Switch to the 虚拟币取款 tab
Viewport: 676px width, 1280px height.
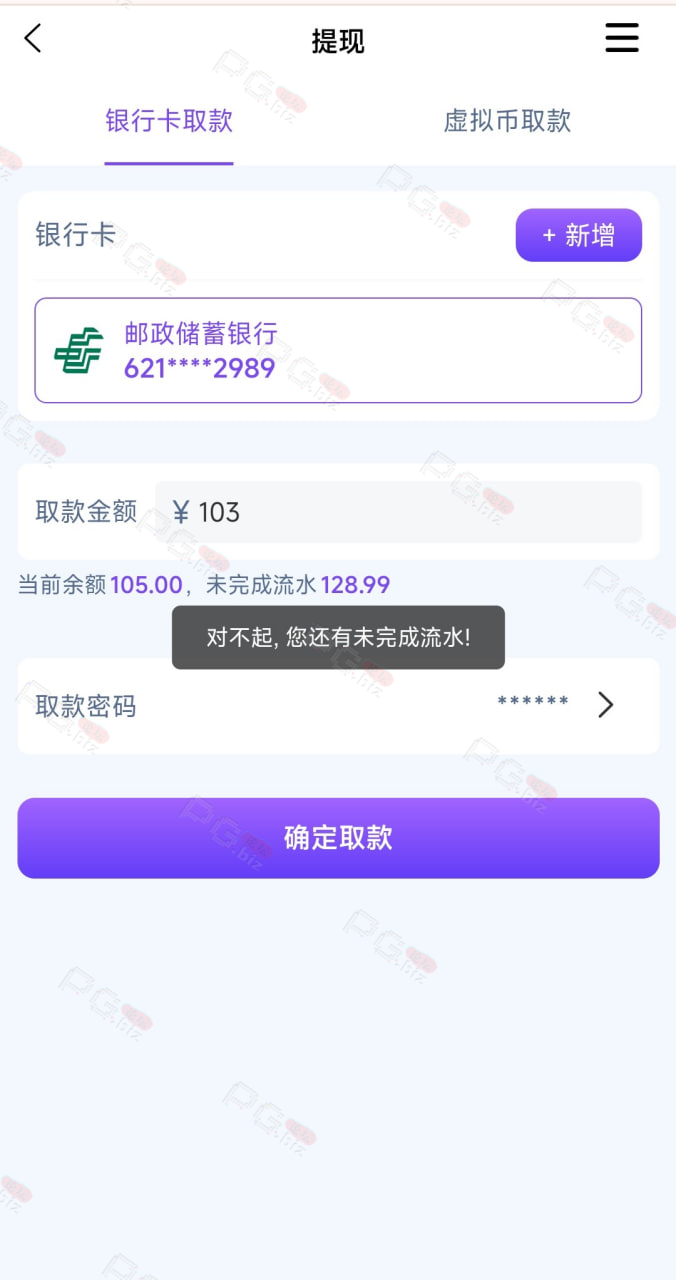coord(507,121)
